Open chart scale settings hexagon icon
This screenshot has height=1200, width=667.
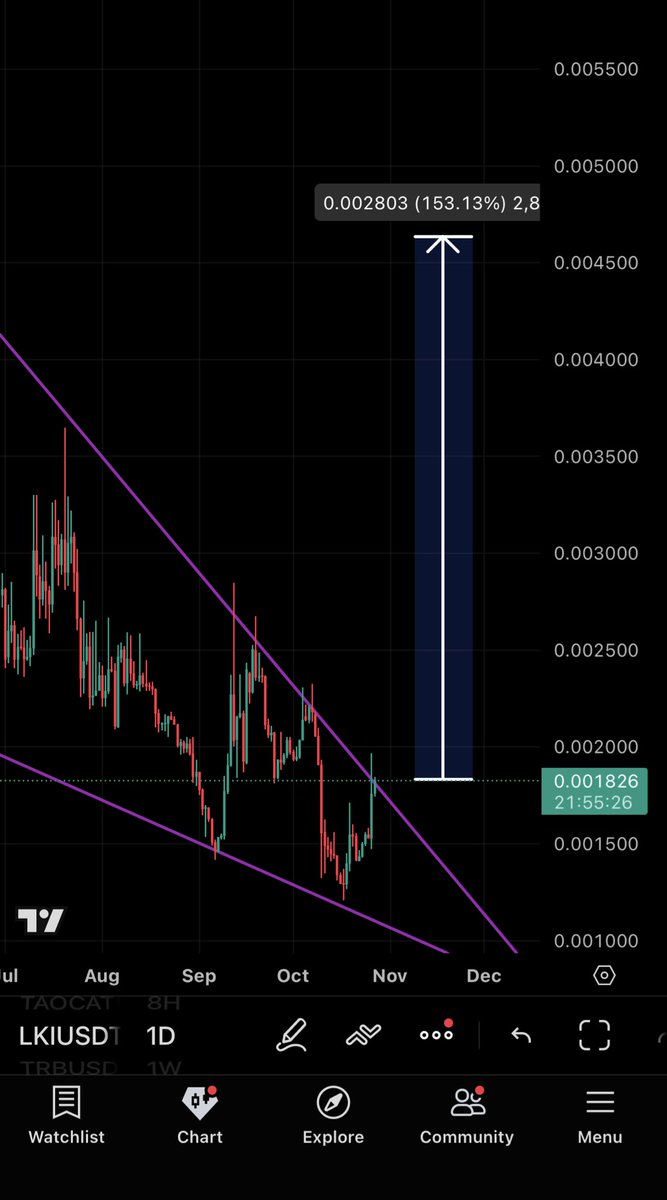tap(603, 975)
